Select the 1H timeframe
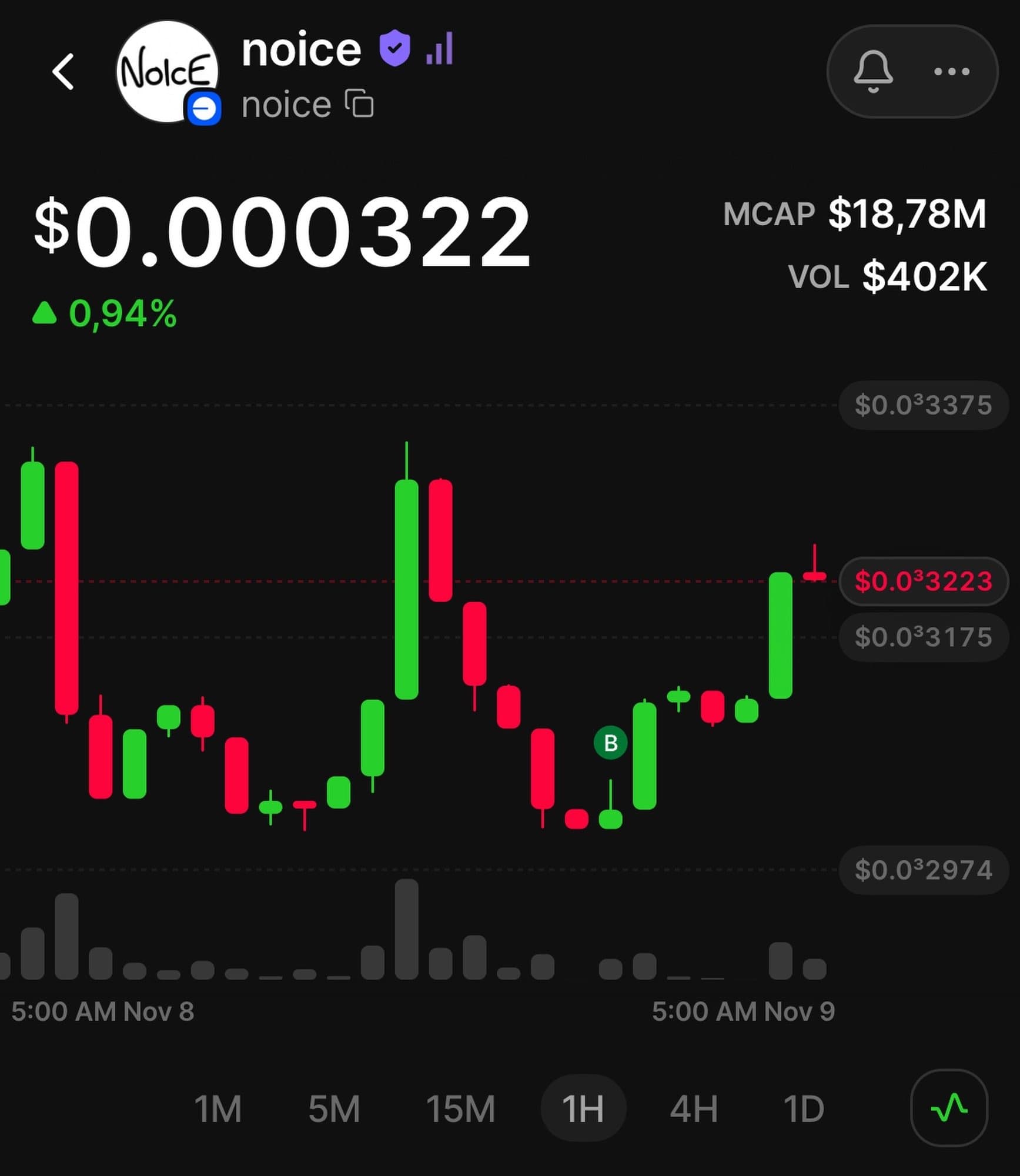This screenshot has height=1176, width=1020. [583, 1109]
